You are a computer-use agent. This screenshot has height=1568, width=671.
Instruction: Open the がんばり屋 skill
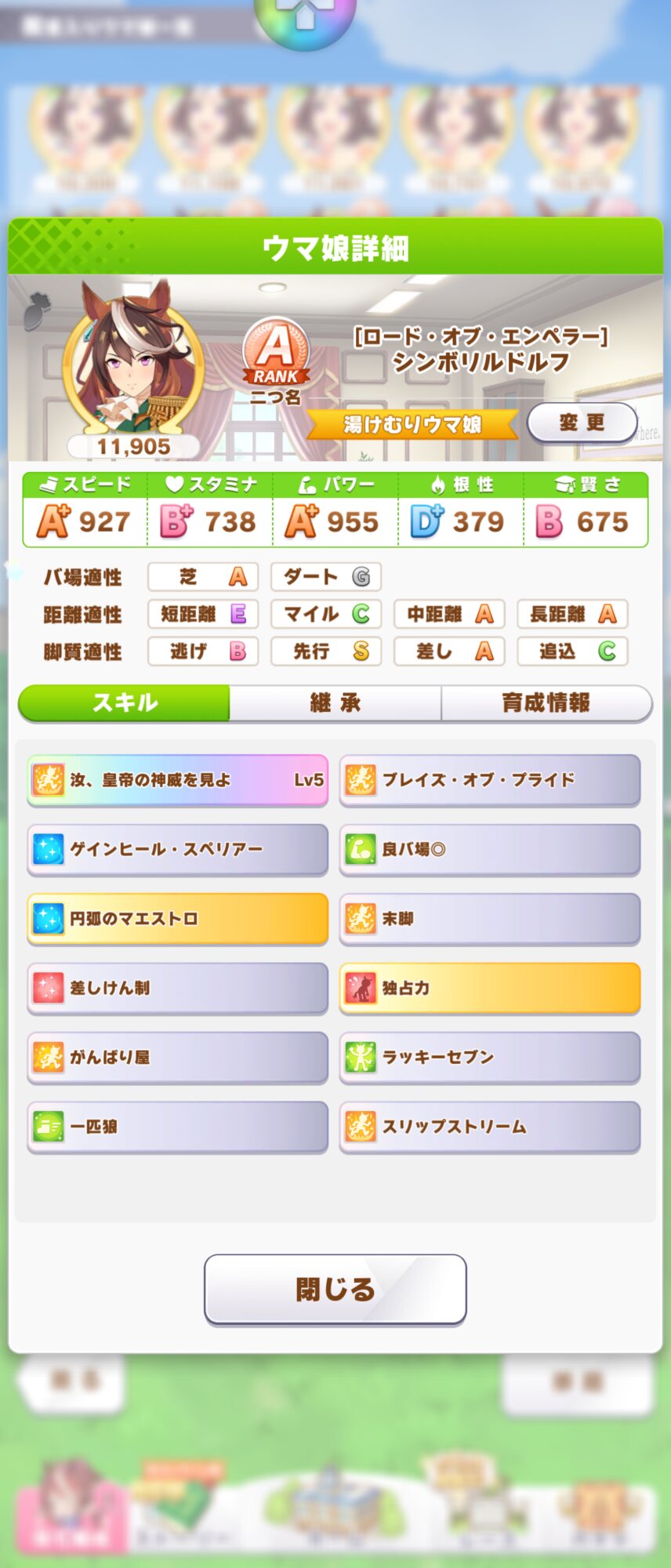click(177, 1057)
